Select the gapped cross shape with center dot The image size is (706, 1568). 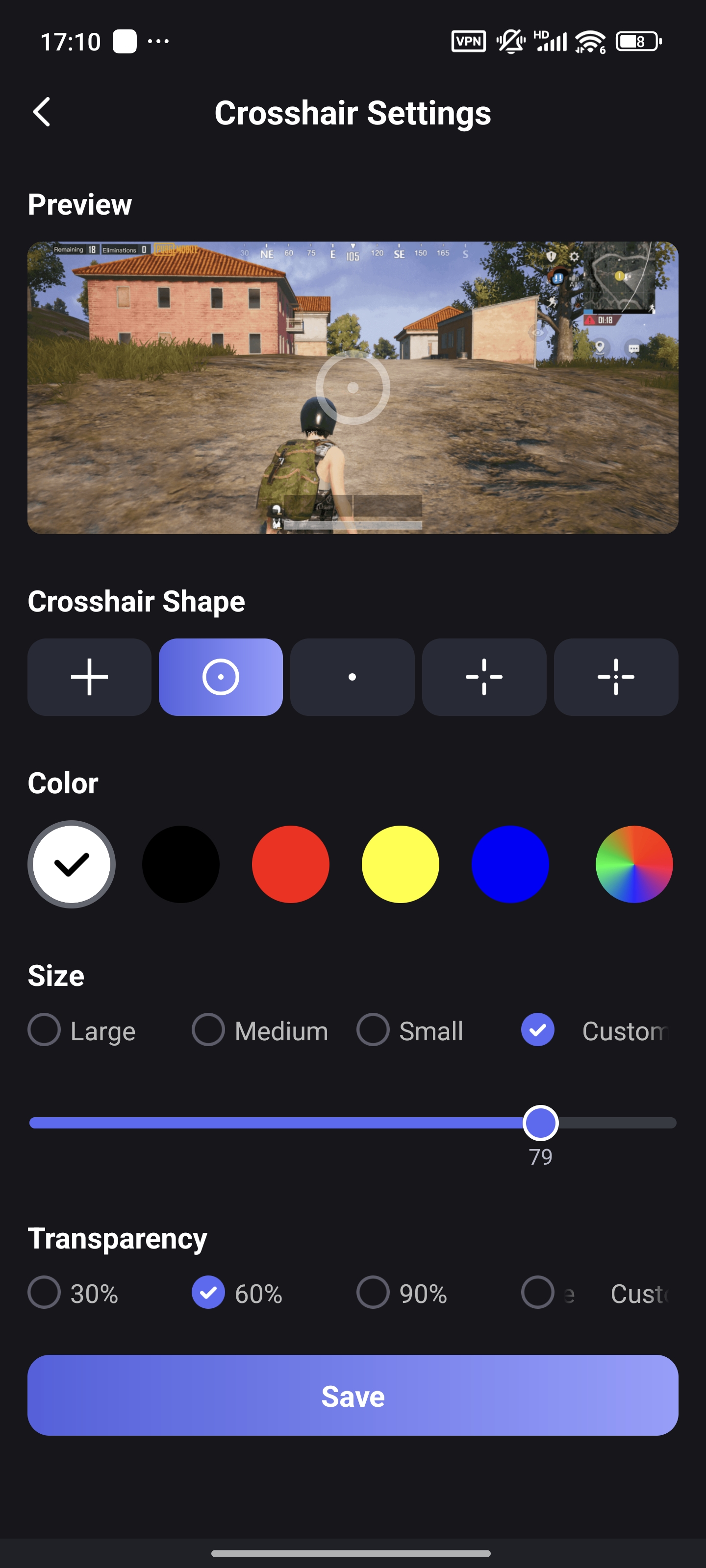point(616,676)
